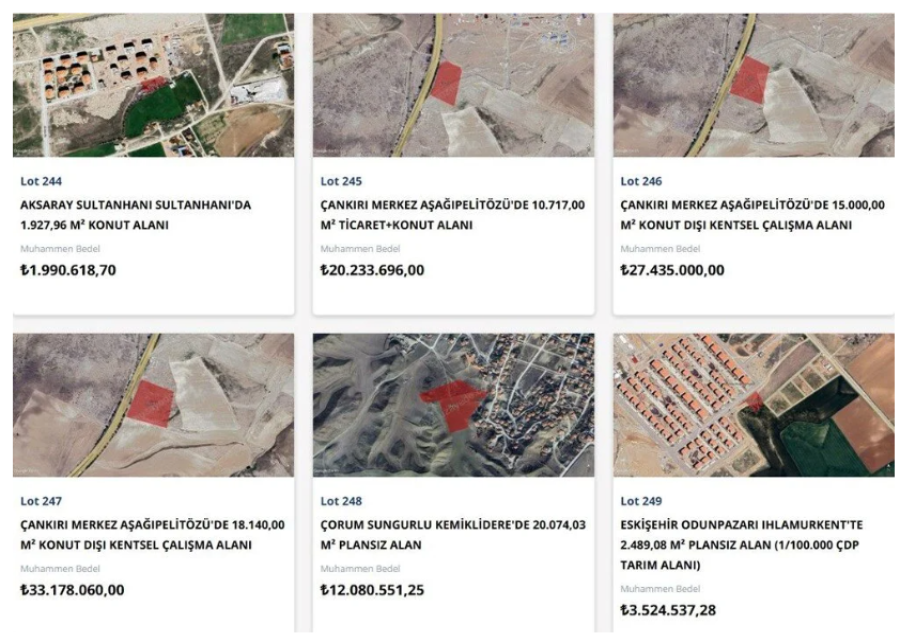The height and width of the screenshot is (643, 900).
Task: Select Lot 247 18.140,00 m² listing
Action: [x=152, y=535]
